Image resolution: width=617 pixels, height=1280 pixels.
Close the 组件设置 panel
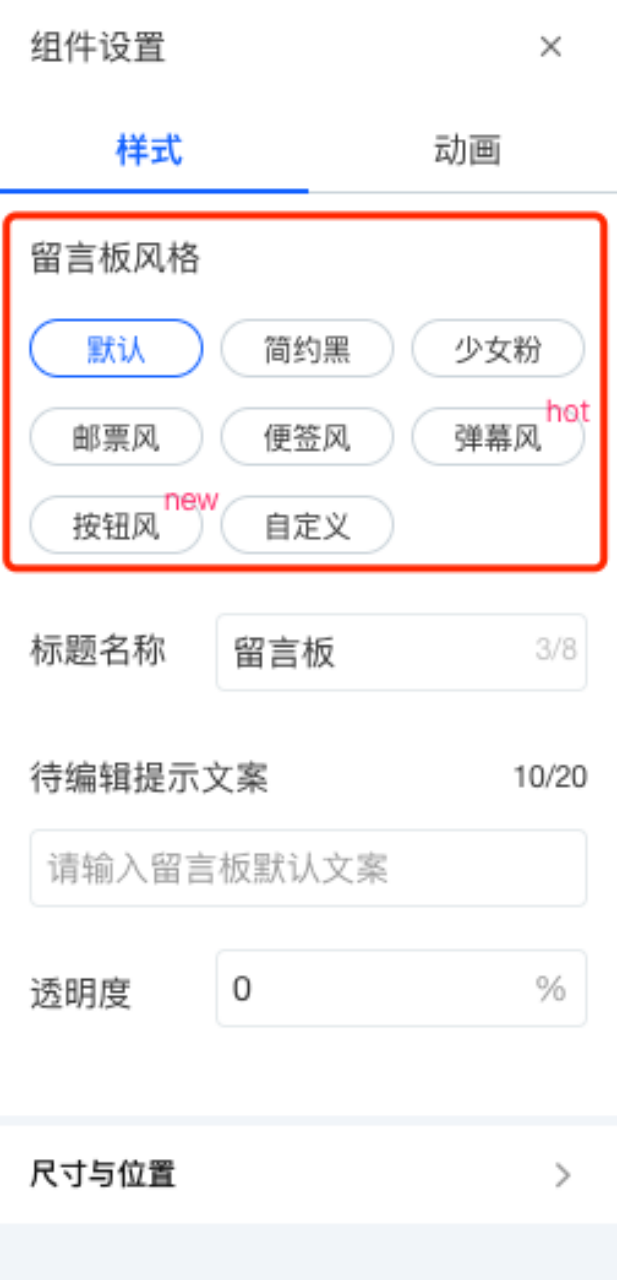[550, 47]
